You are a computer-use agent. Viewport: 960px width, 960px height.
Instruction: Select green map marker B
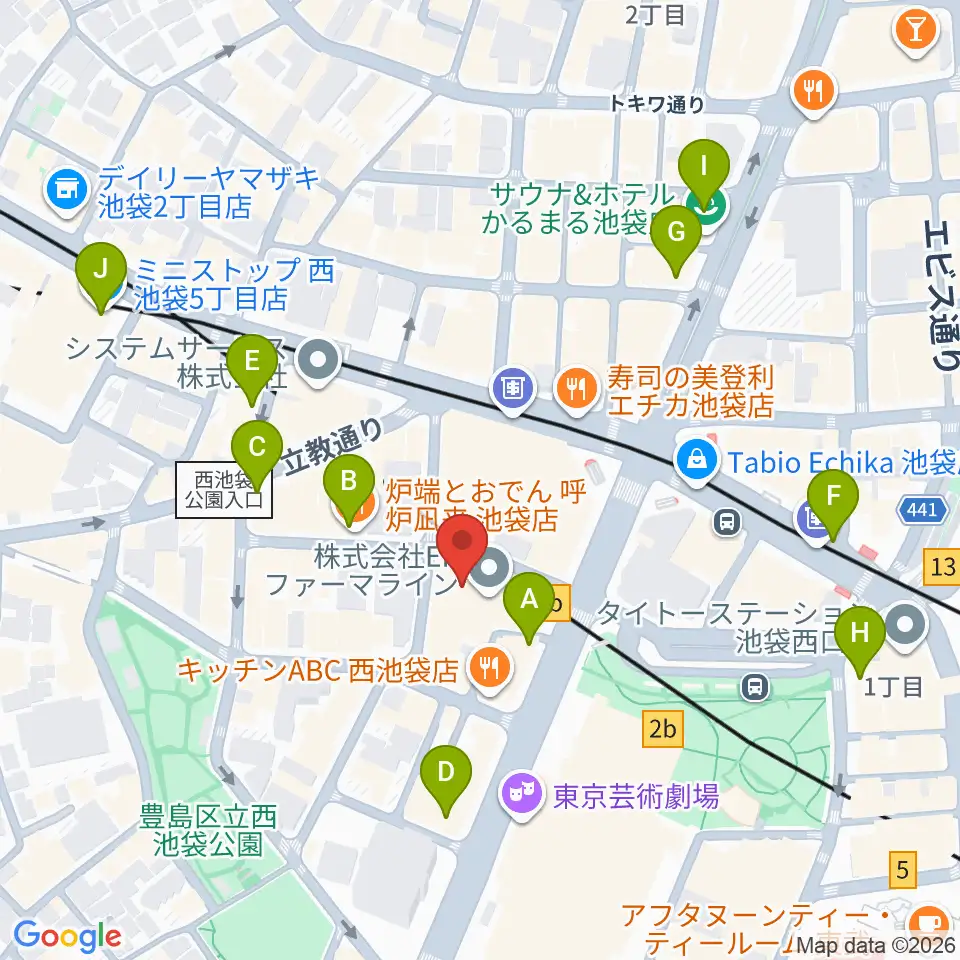349,488
